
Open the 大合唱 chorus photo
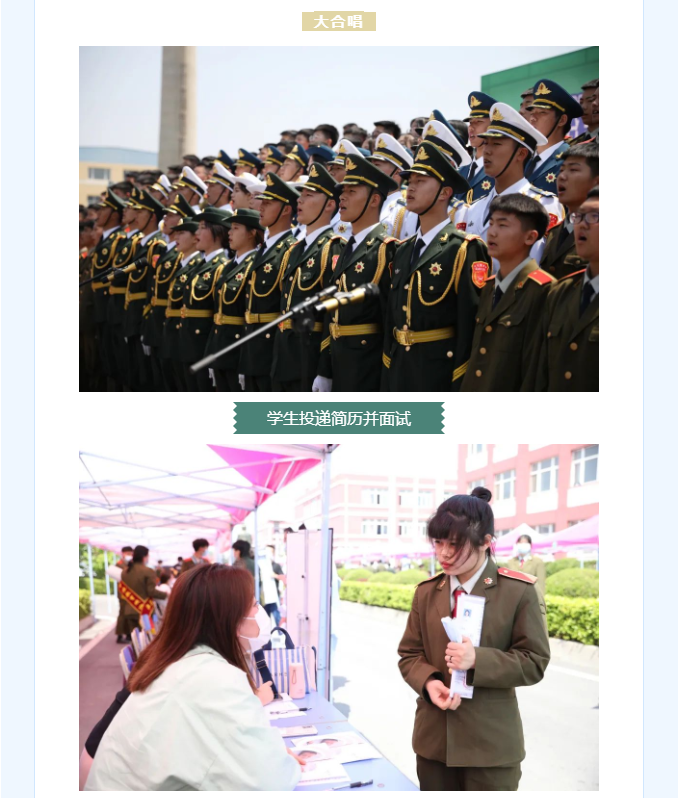[338, 218]
